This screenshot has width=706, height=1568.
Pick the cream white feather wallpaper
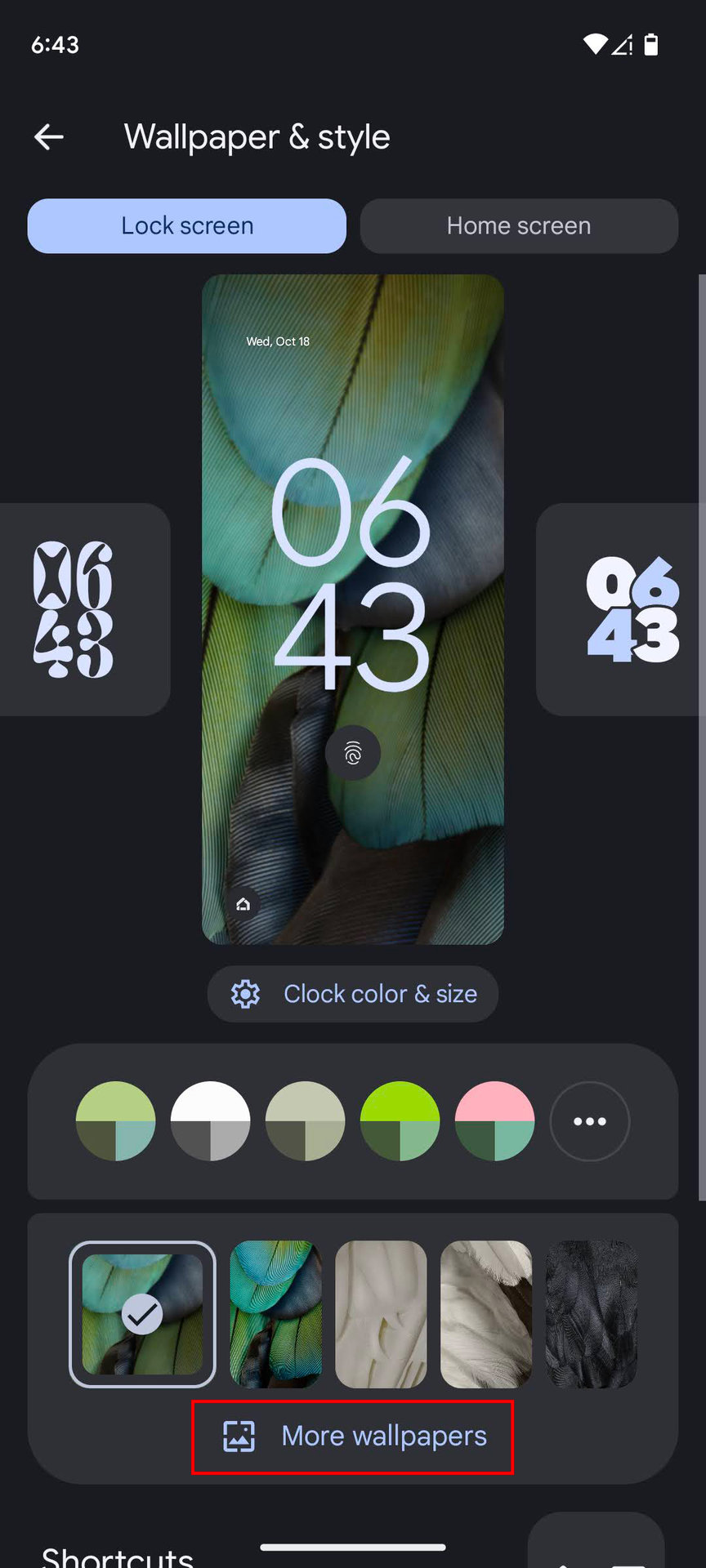pyautogui.click(x=381, y=1314)
